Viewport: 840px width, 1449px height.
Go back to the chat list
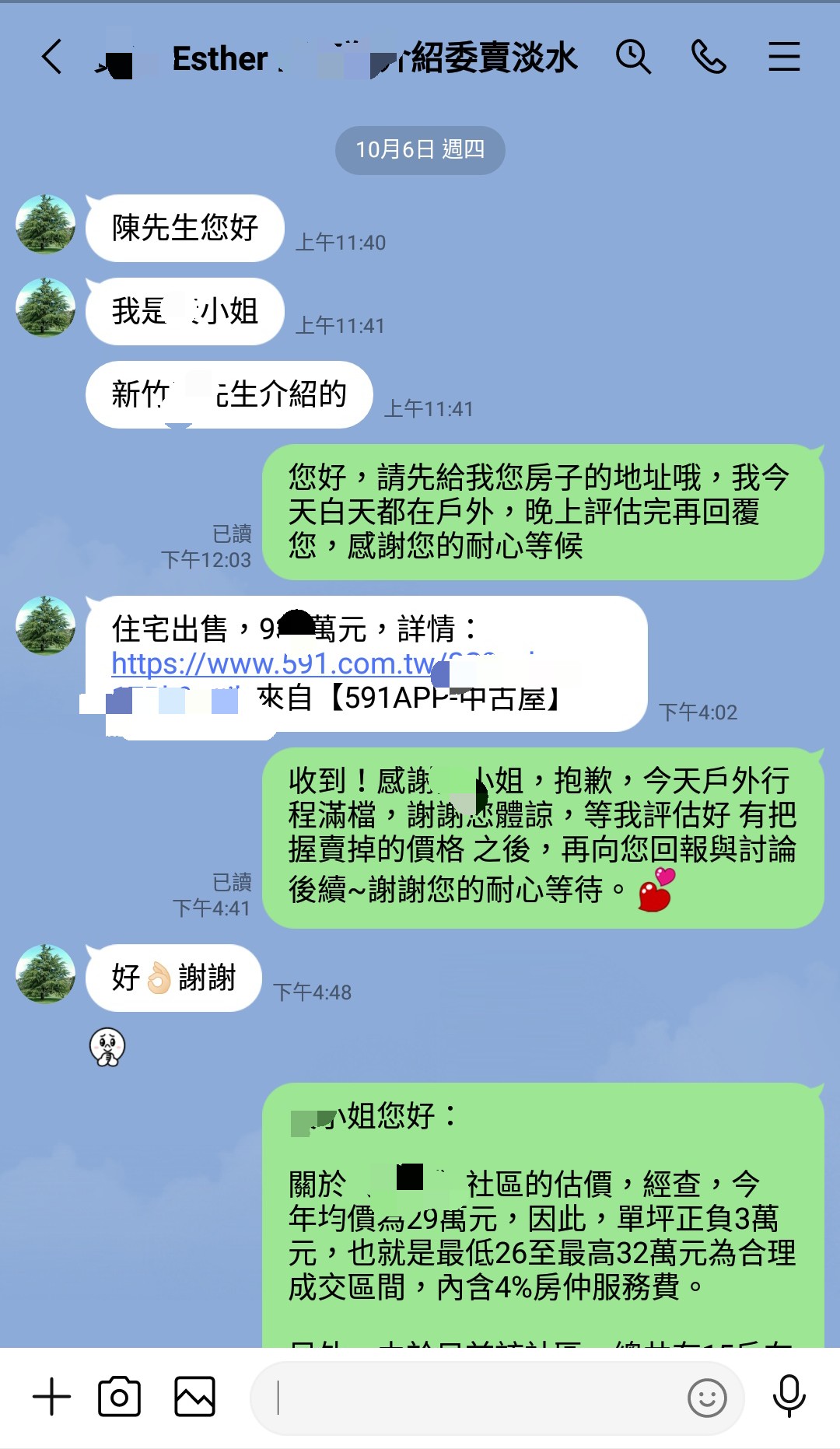(x=52, y=57)
